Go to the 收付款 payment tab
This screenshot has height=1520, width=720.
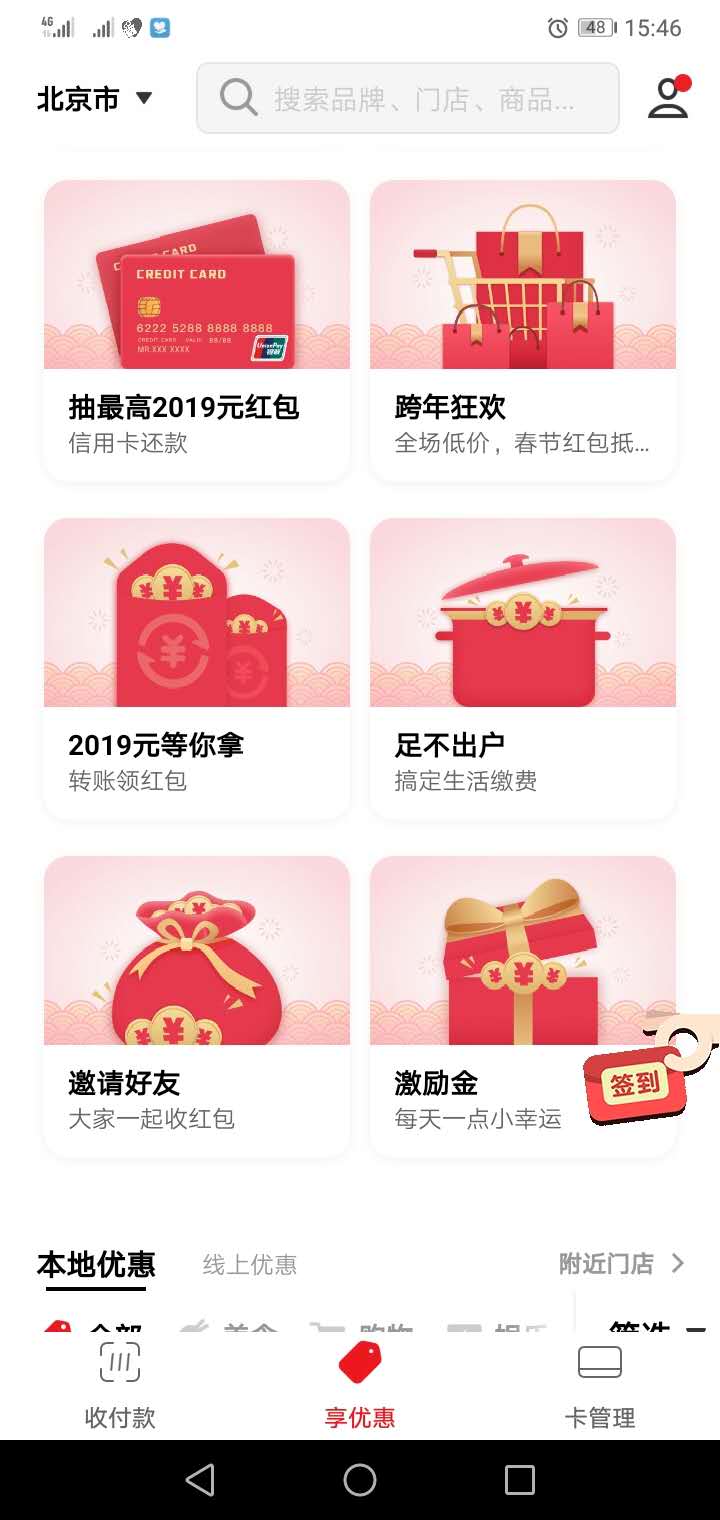pos(120,1386)
